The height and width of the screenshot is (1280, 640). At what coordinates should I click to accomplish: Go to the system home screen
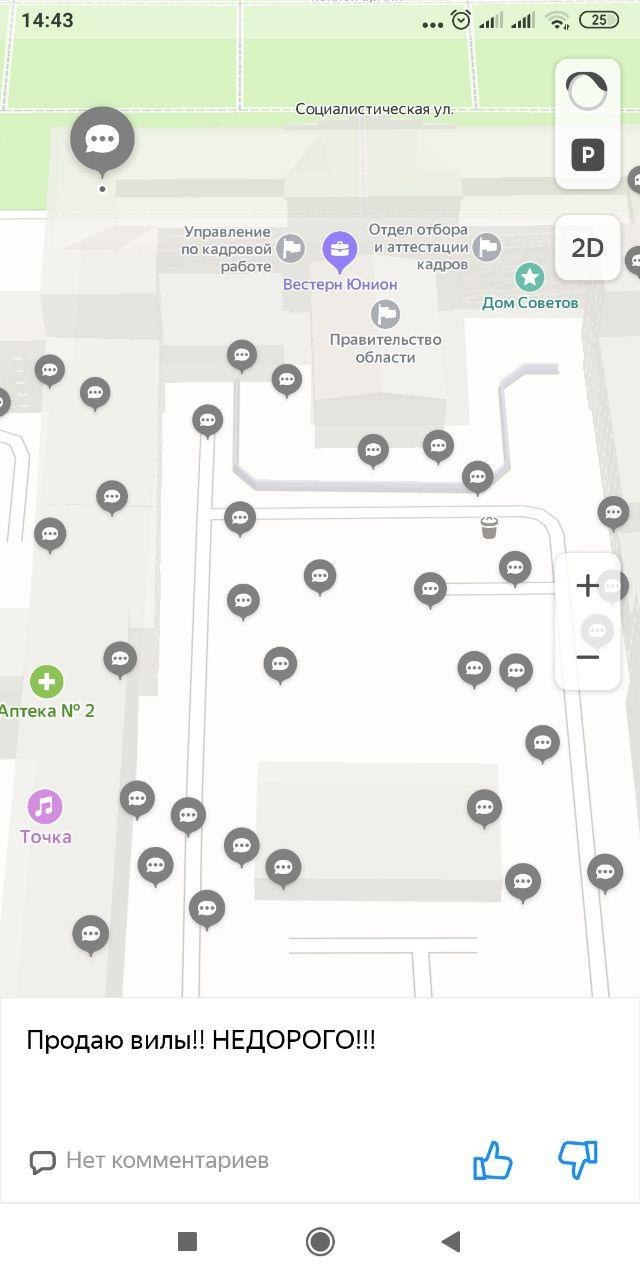320,1242
